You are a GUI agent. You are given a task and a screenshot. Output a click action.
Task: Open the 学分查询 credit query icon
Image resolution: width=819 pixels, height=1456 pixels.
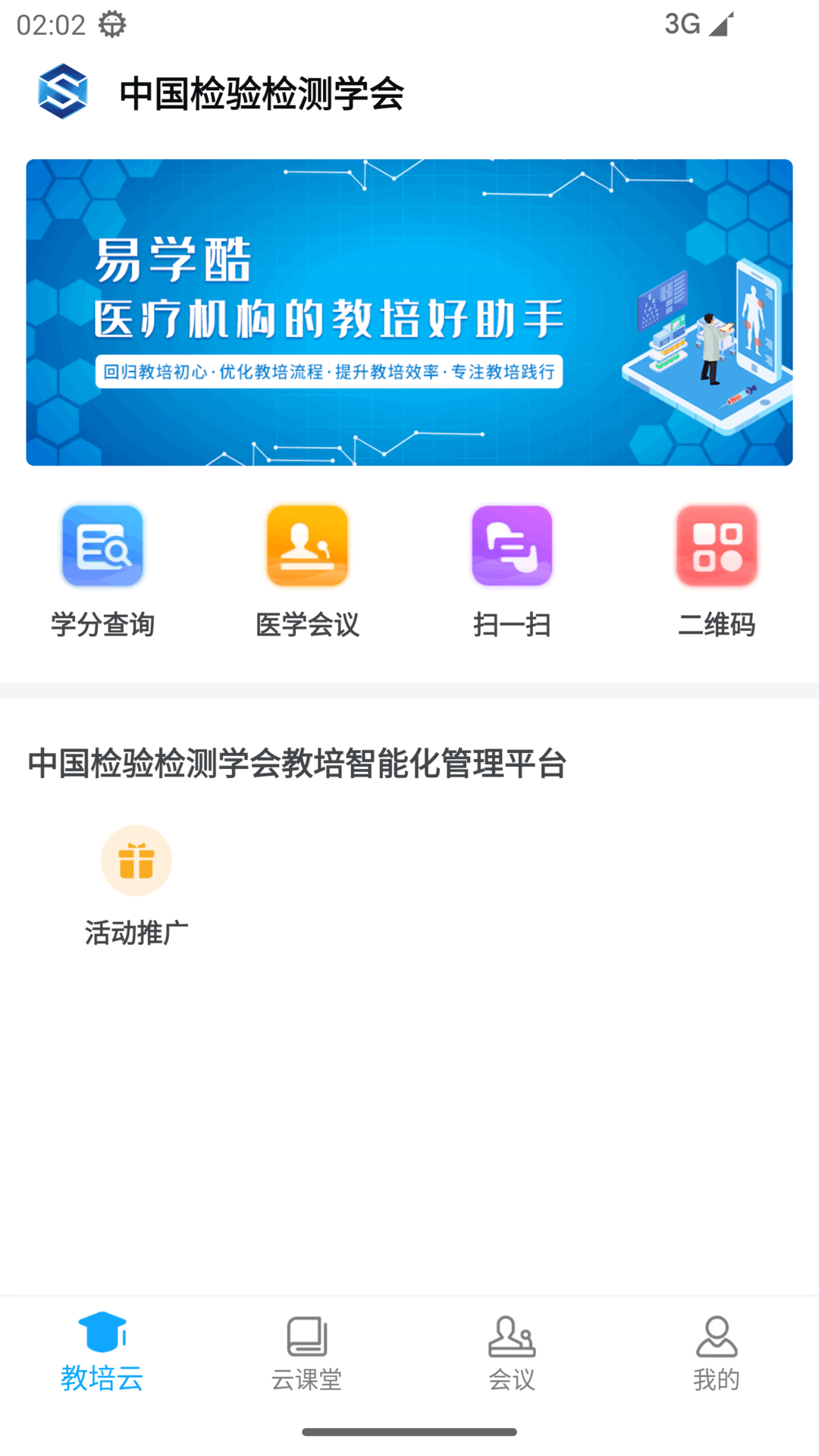click(102, 545)
